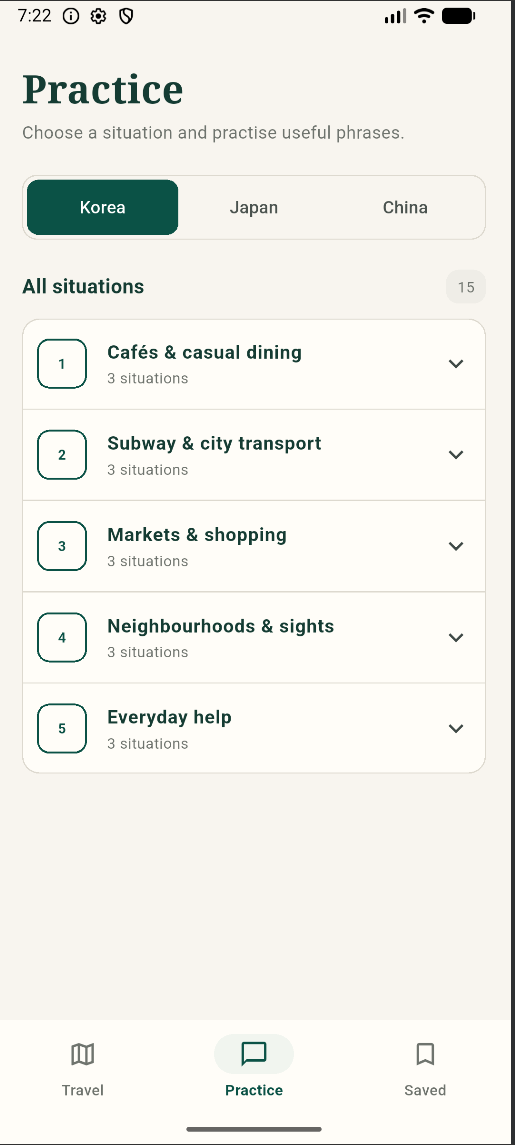
Task: Expand Subway & city transport
Action: 253,455
